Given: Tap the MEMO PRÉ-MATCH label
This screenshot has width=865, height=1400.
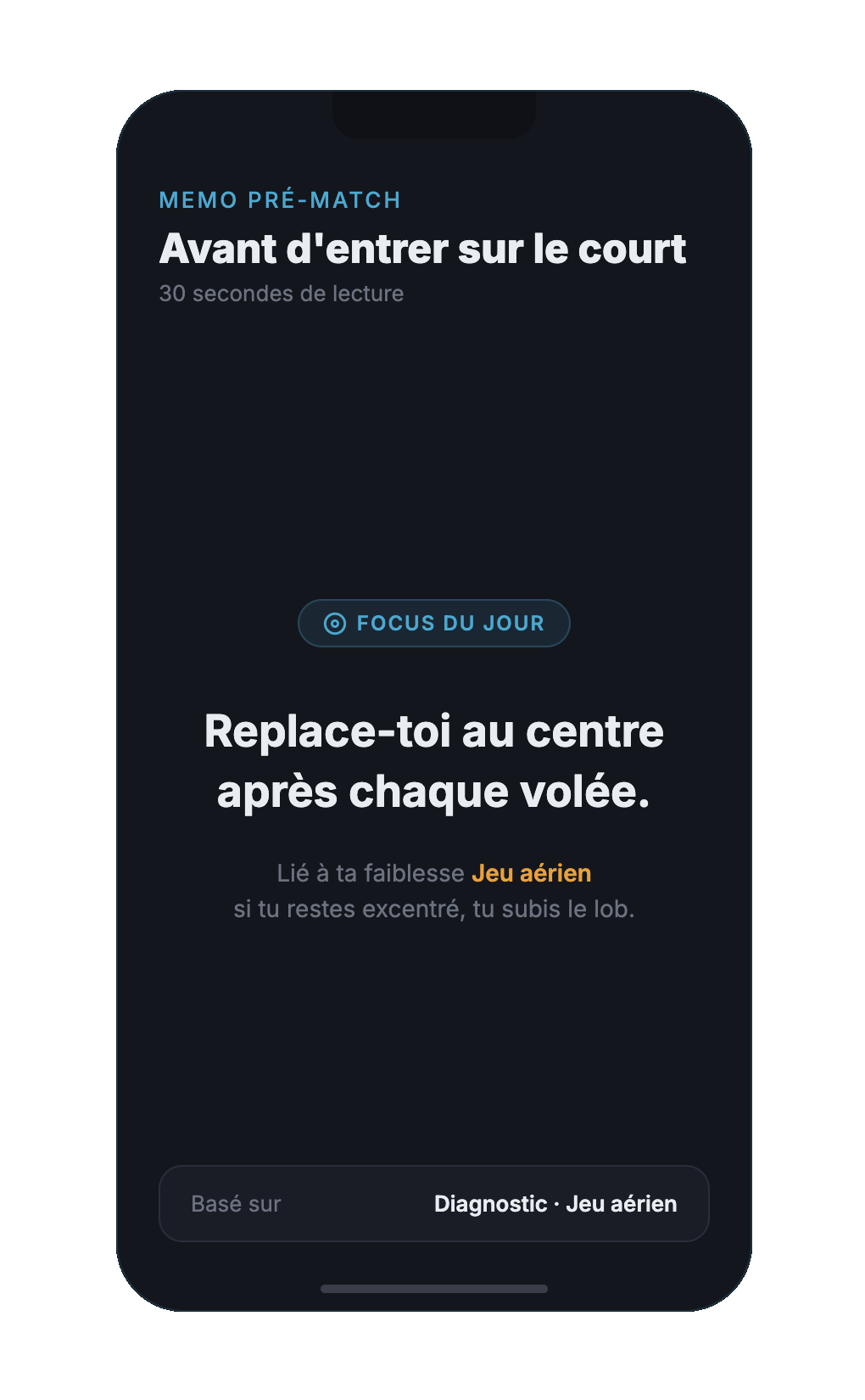Looking at the screenshot, I should (280, 199).
